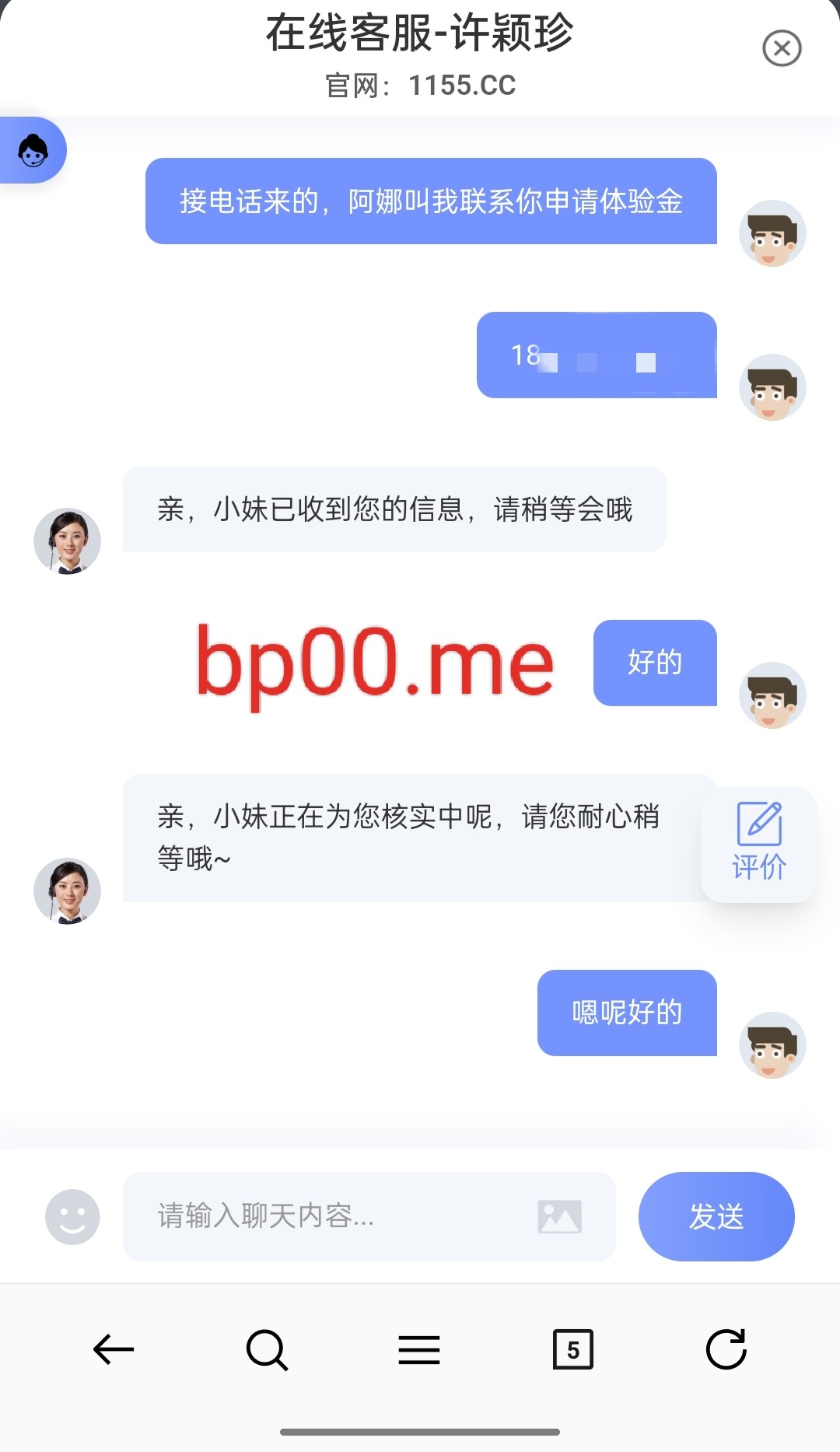This screenshot has height=1452, width=840.
Task: Close the online customer service chat
Action: point(782,48)
